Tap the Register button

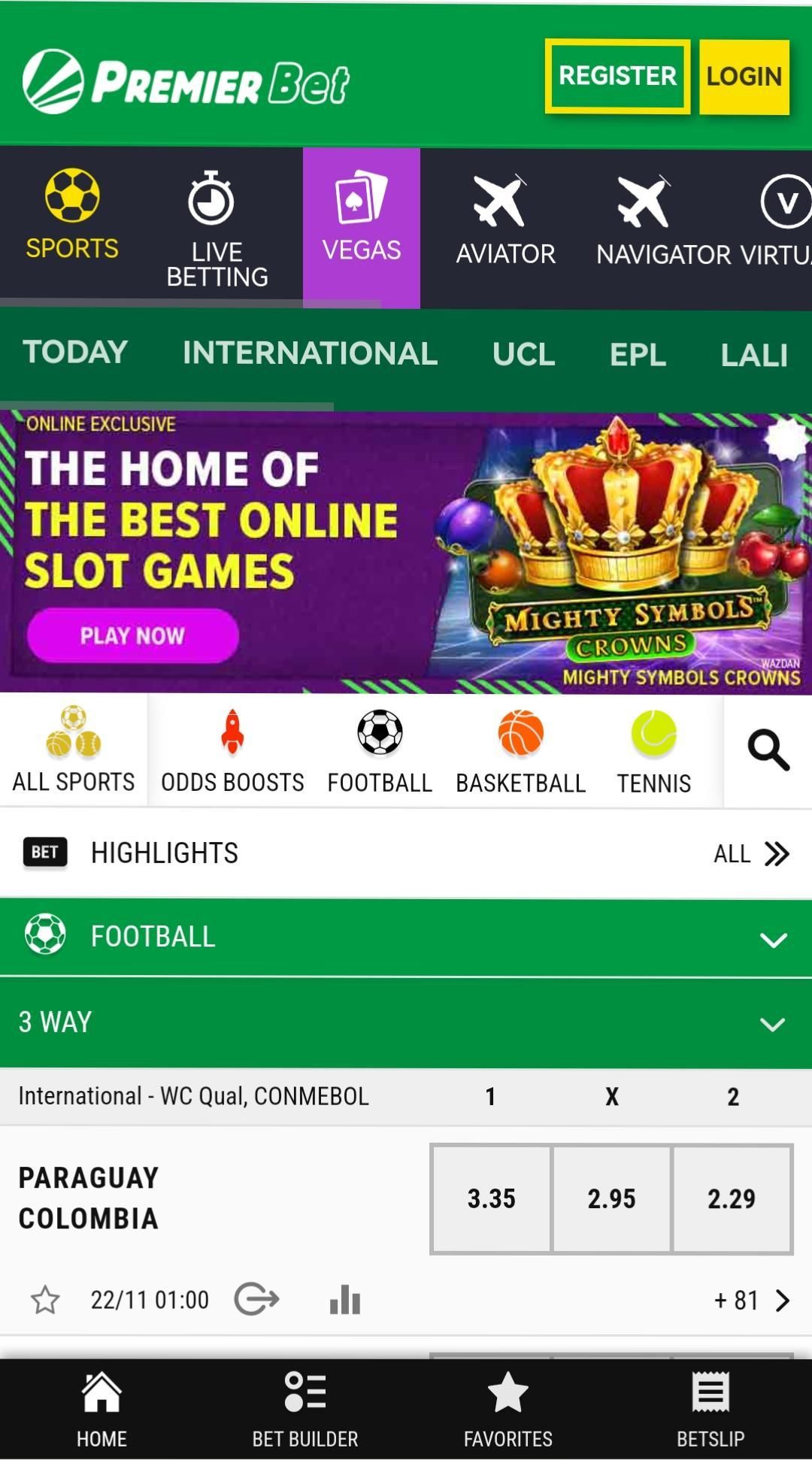tap(617, 76)
